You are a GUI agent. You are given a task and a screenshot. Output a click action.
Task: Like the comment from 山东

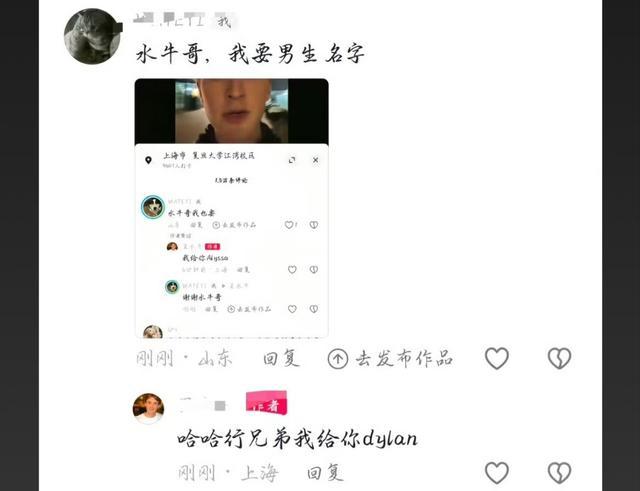click(x=497, y=358)
